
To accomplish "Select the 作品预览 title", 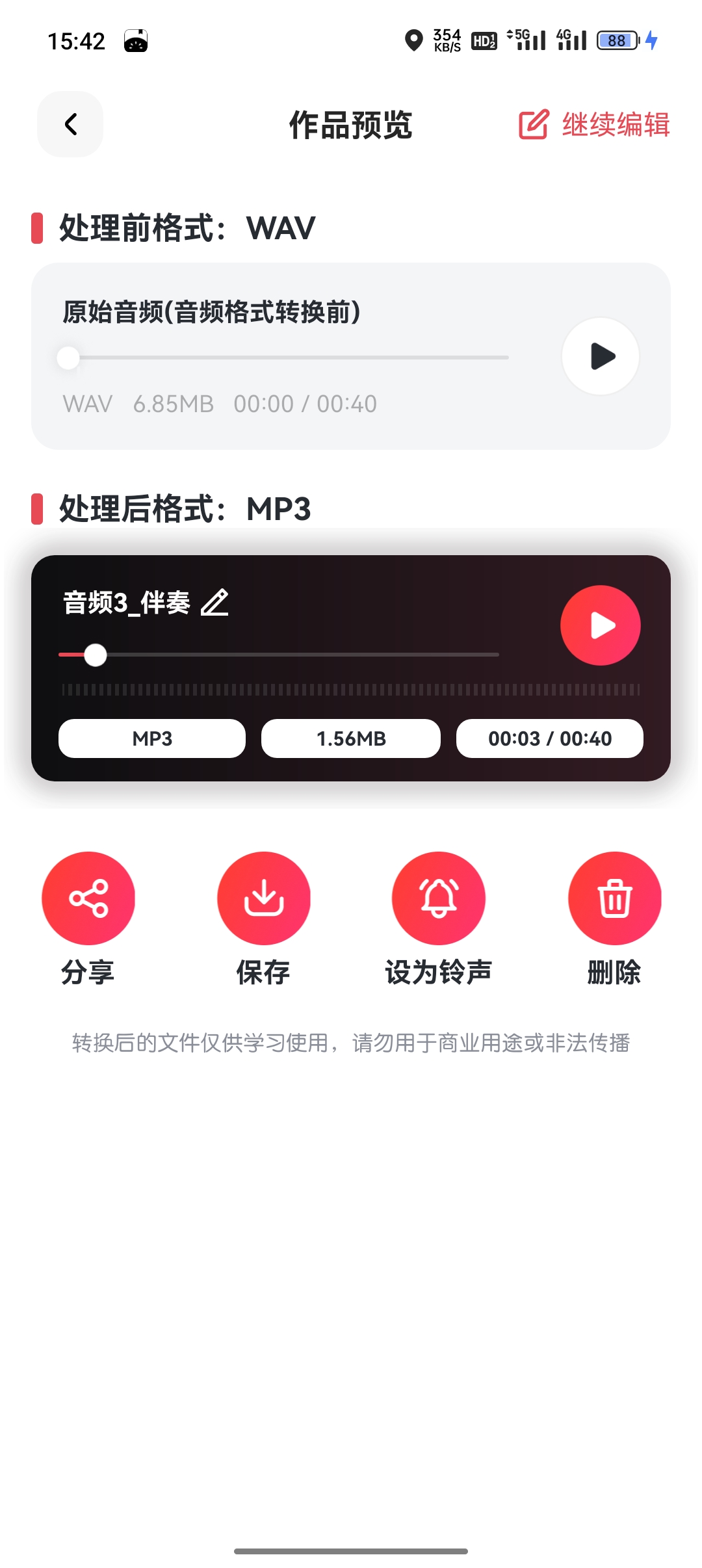I will point(351,125).
